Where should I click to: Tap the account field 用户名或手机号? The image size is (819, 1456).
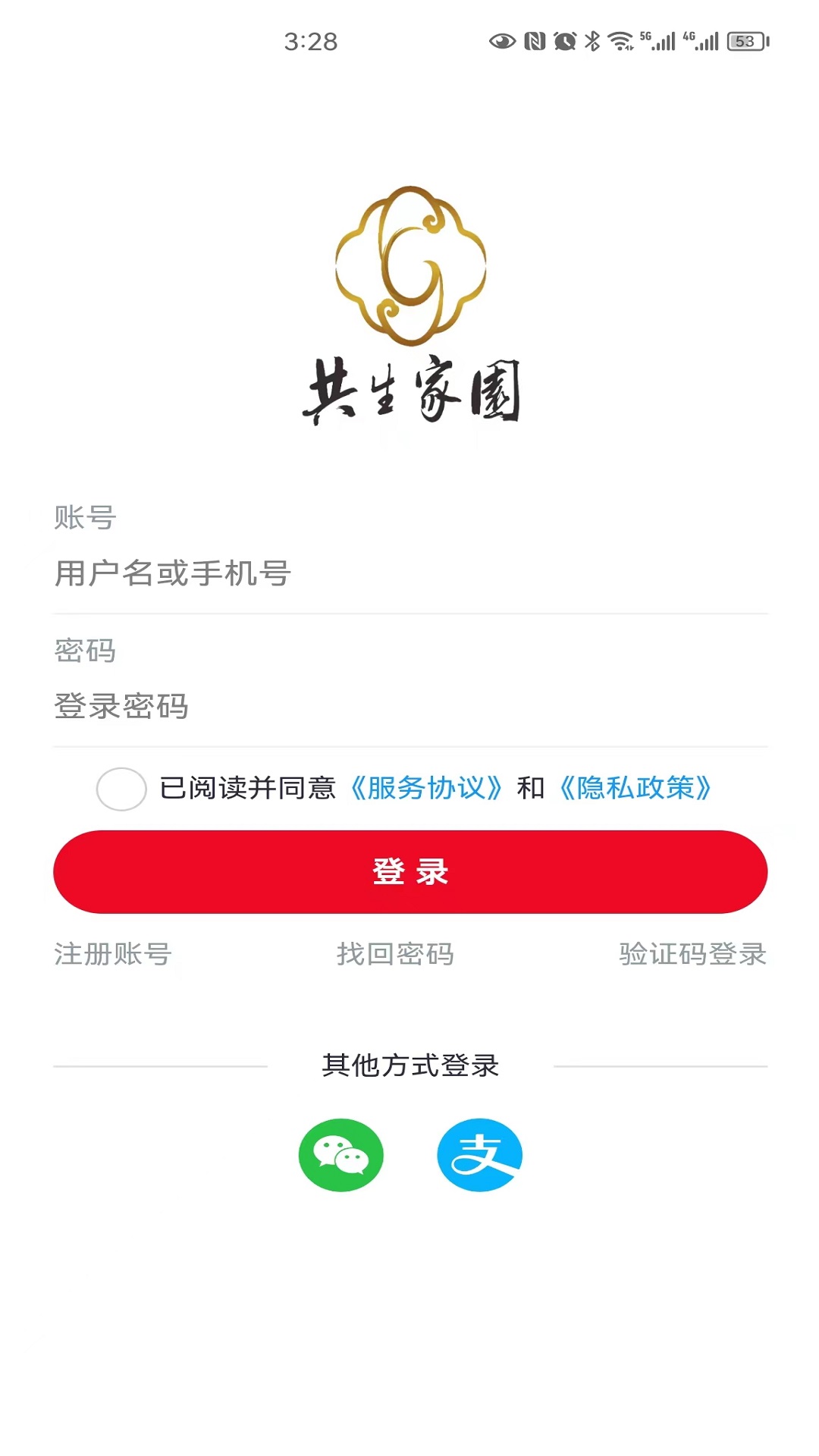click(x=409, y=573)
